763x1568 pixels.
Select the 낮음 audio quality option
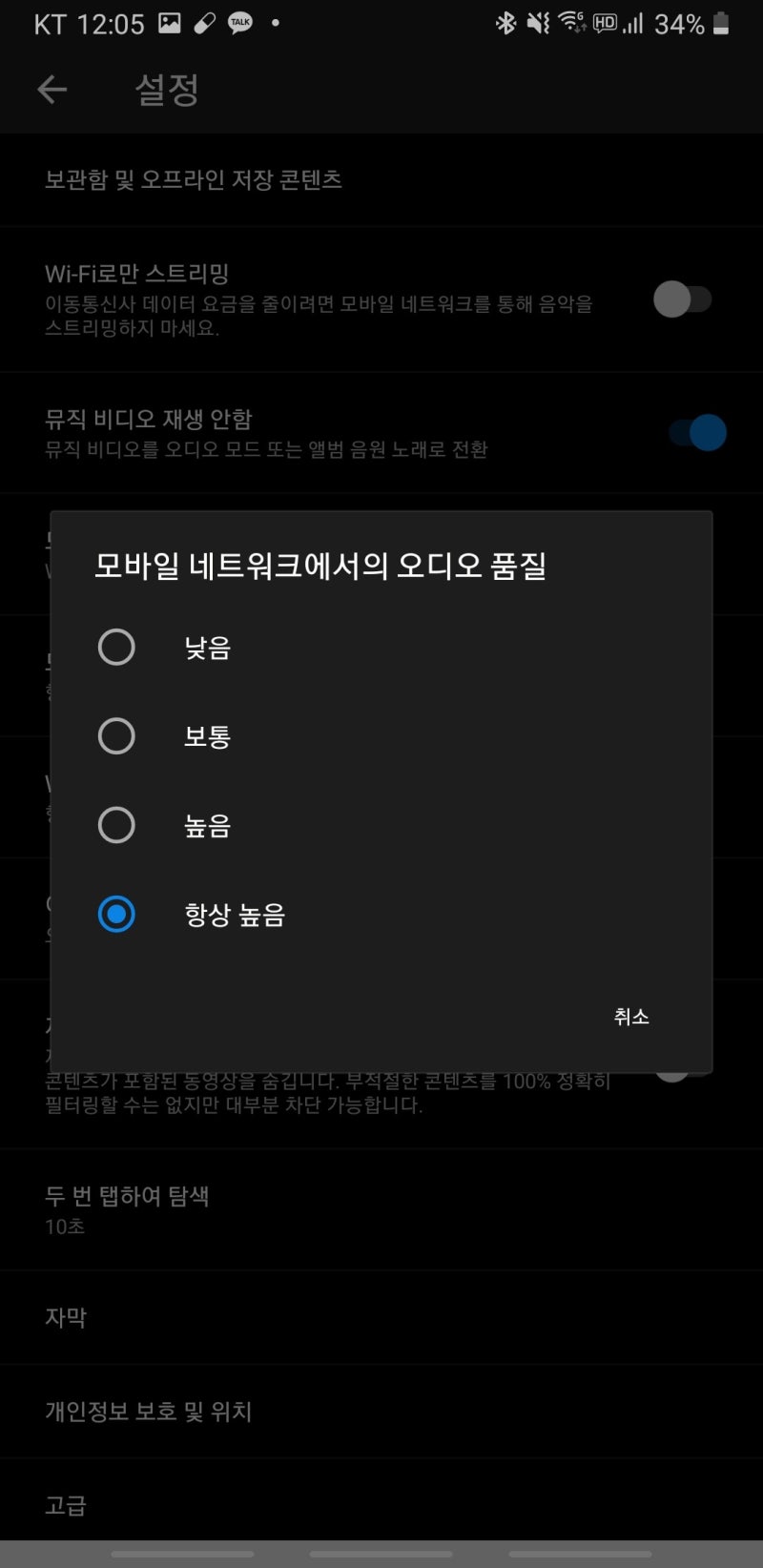381,648
